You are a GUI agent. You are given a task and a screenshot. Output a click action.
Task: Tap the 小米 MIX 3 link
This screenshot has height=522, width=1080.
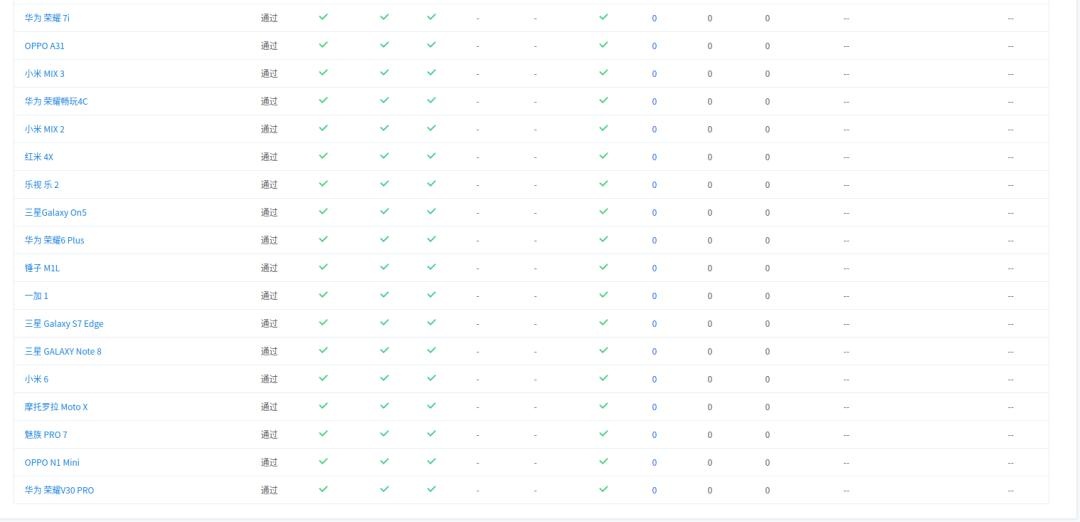click(44, 74)
